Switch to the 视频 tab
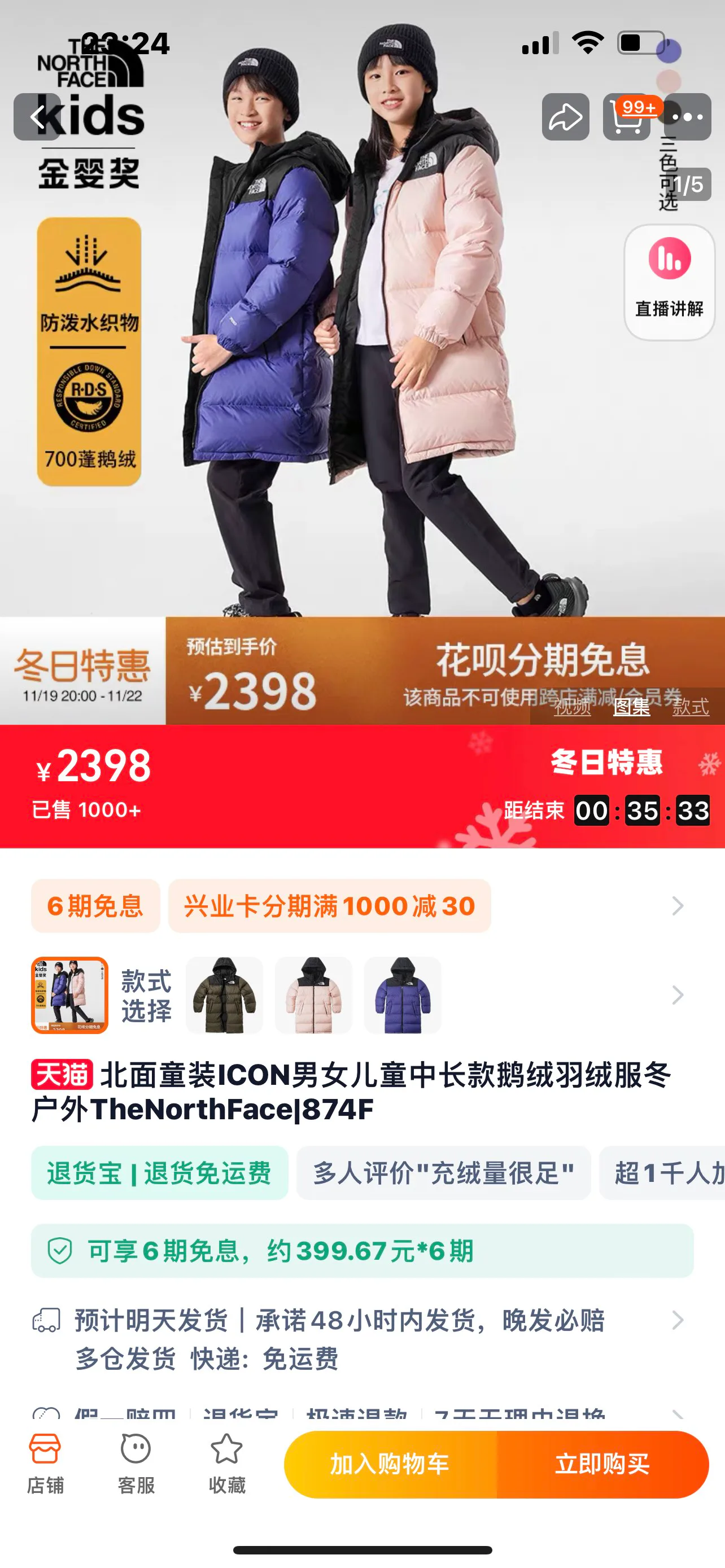Screen dimensions: 725x1568 [x=572, y=707]
